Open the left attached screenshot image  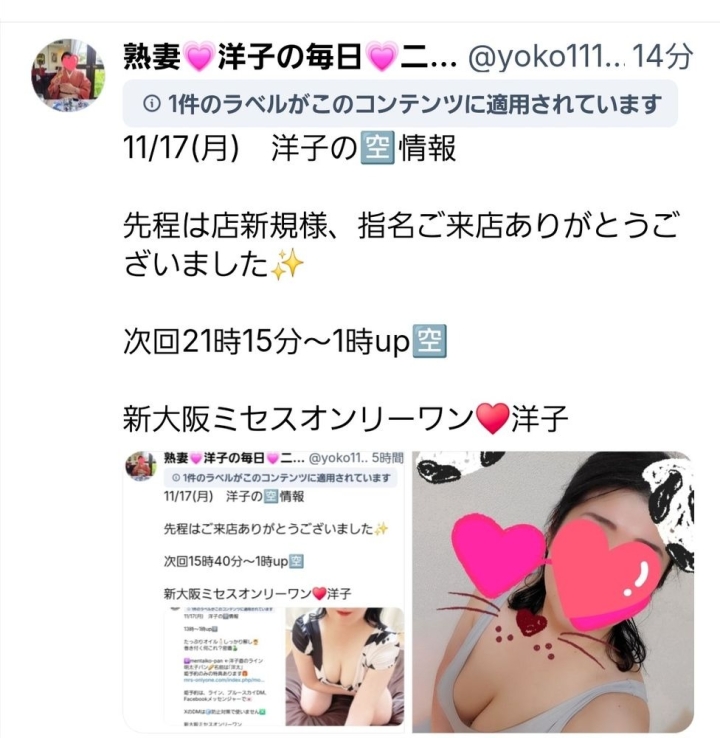pyautogui.click(x=265, y=590)
